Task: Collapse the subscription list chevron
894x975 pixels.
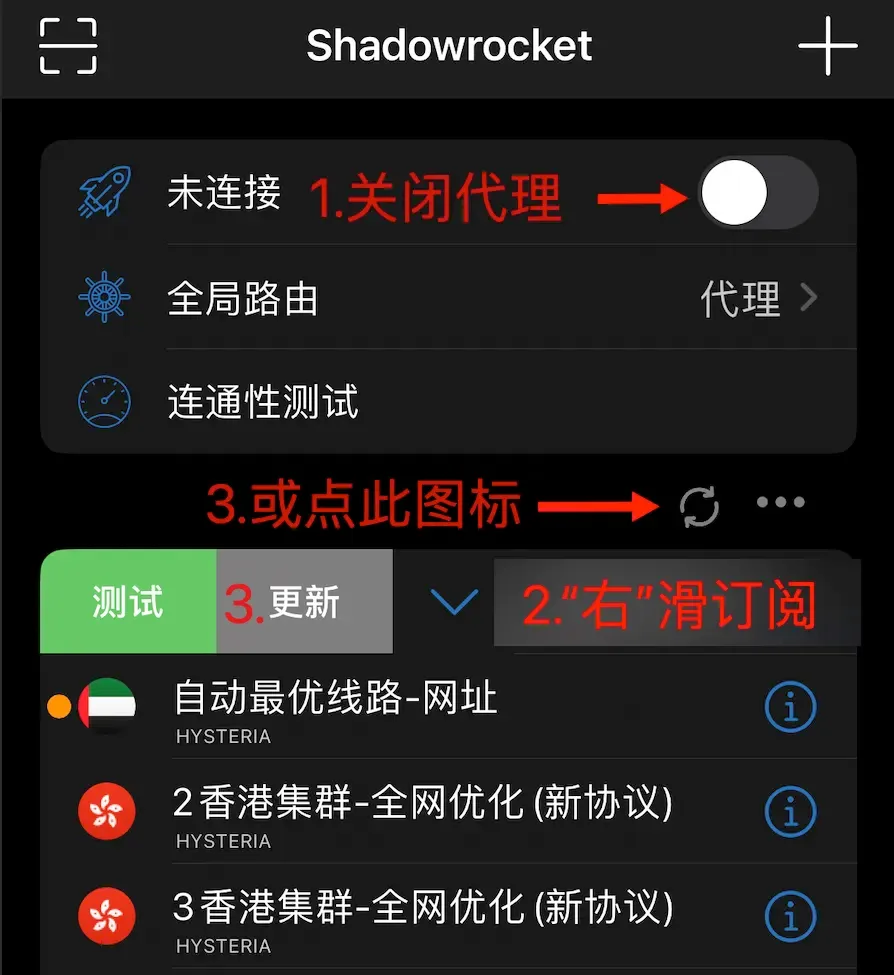Action: 453,601
